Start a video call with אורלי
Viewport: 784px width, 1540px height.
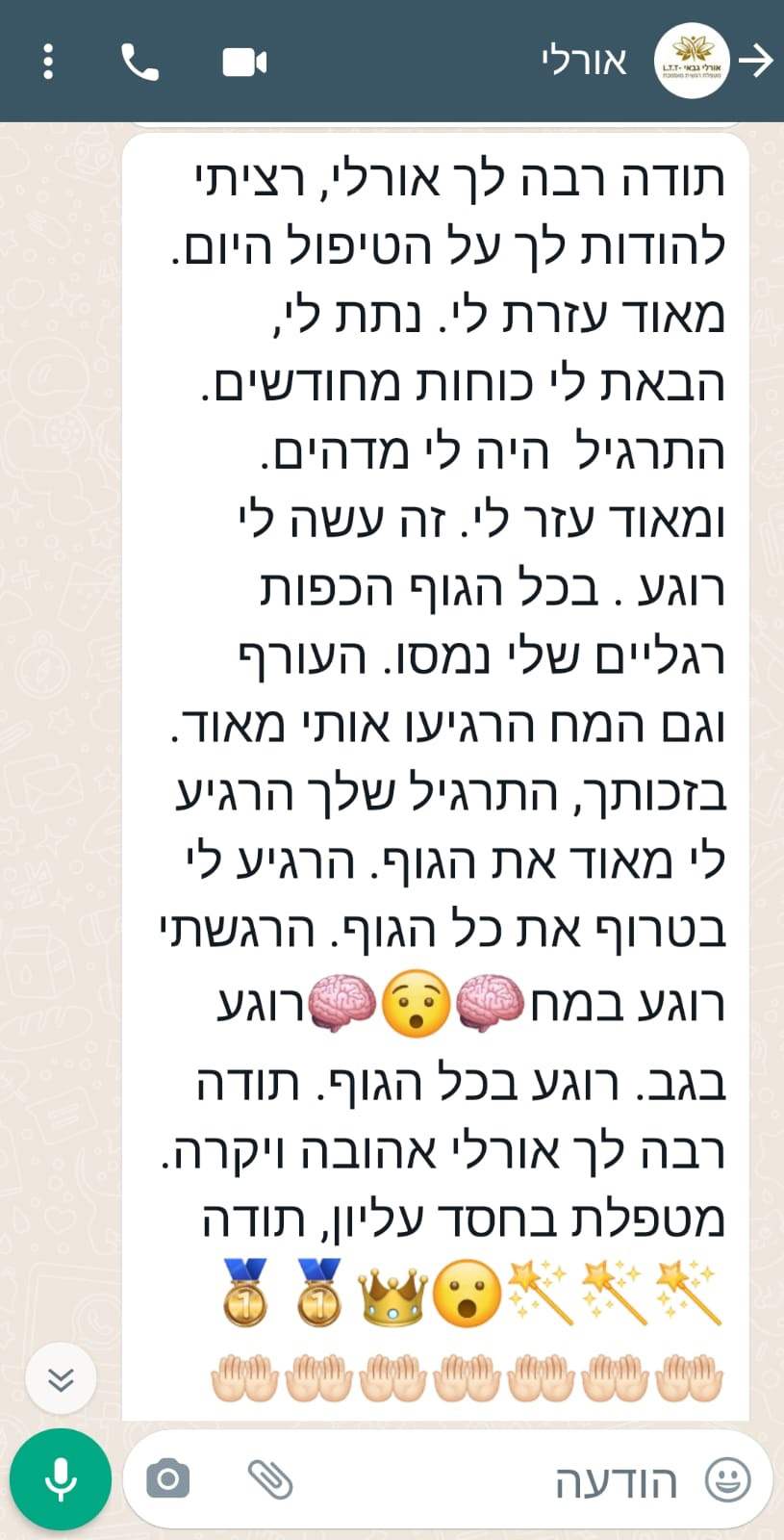pyautogui.click(x=244, y=63)
